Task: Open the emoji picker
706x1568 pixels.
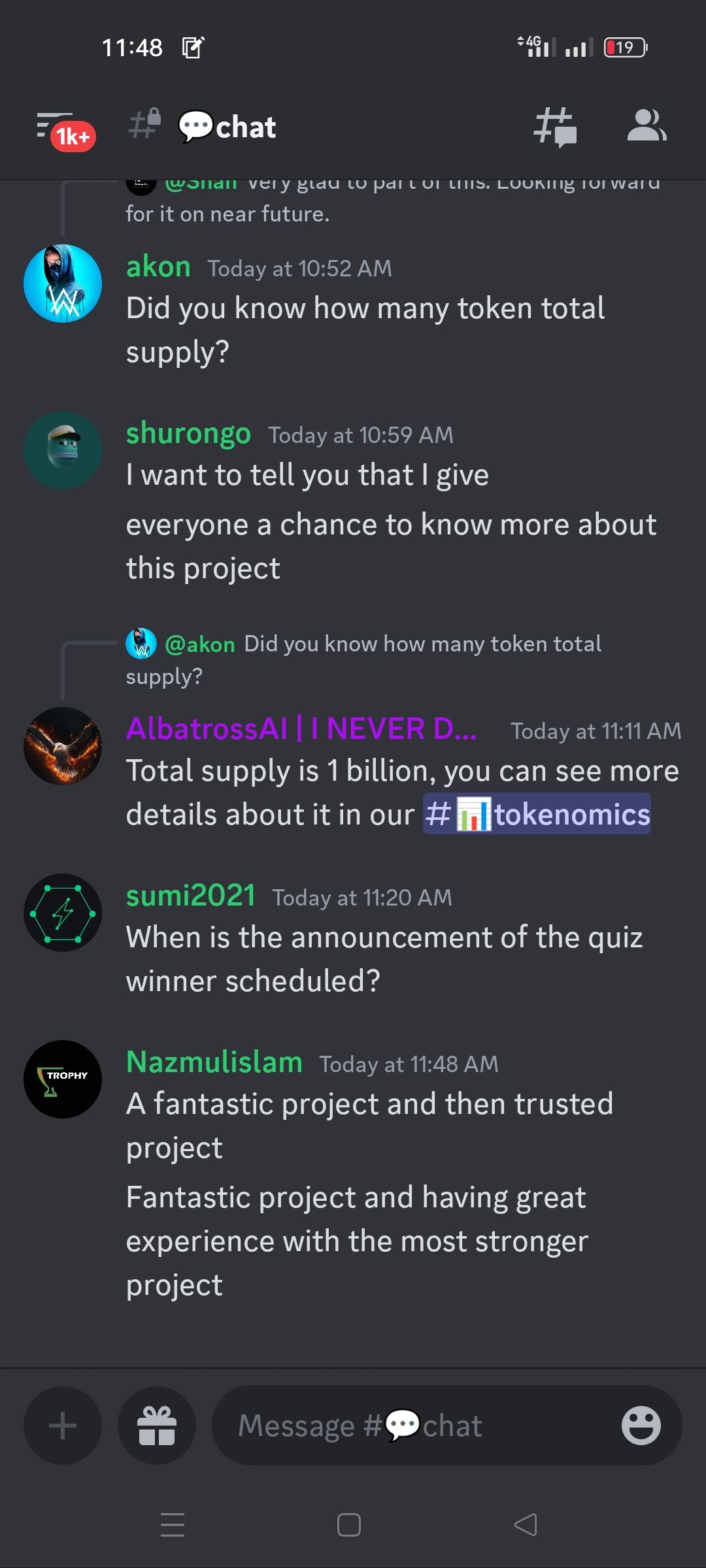Action: 641,1426
